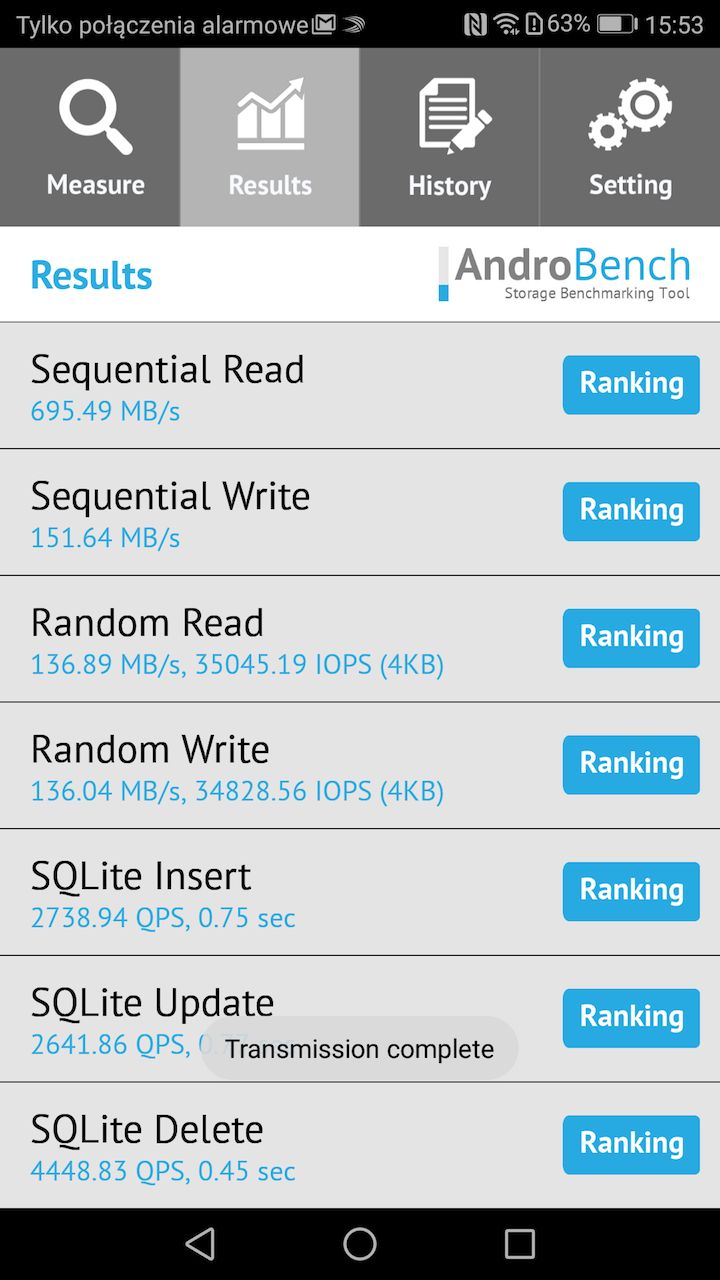Viewport: 720px width, 1280px height.
Task: Go to the Setting tab
Action: [630, 137]
